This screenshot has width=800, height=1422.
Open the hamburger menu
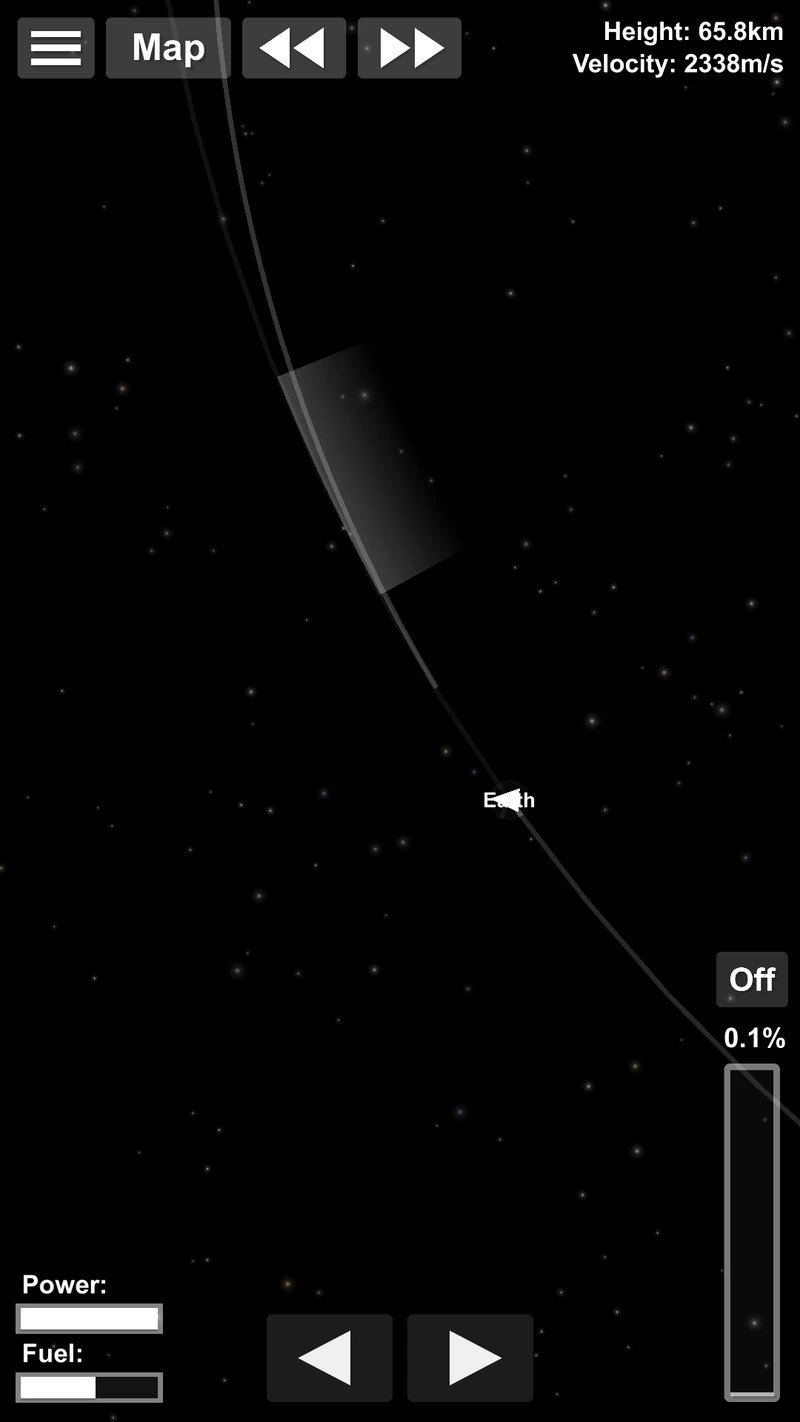point(56,48)
